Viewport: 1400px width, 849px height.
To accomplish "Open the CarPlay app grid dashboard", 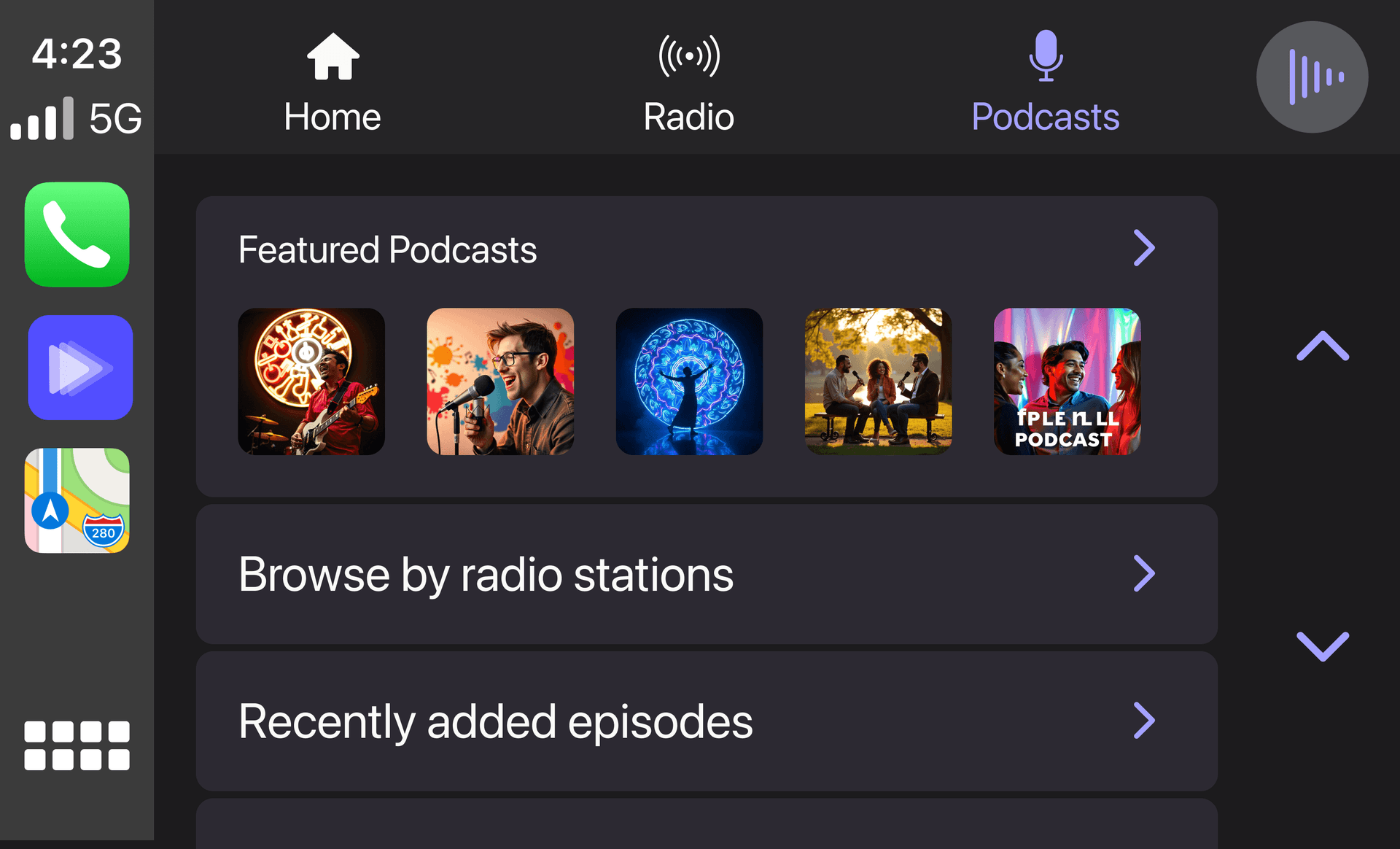I will point(77,745).
